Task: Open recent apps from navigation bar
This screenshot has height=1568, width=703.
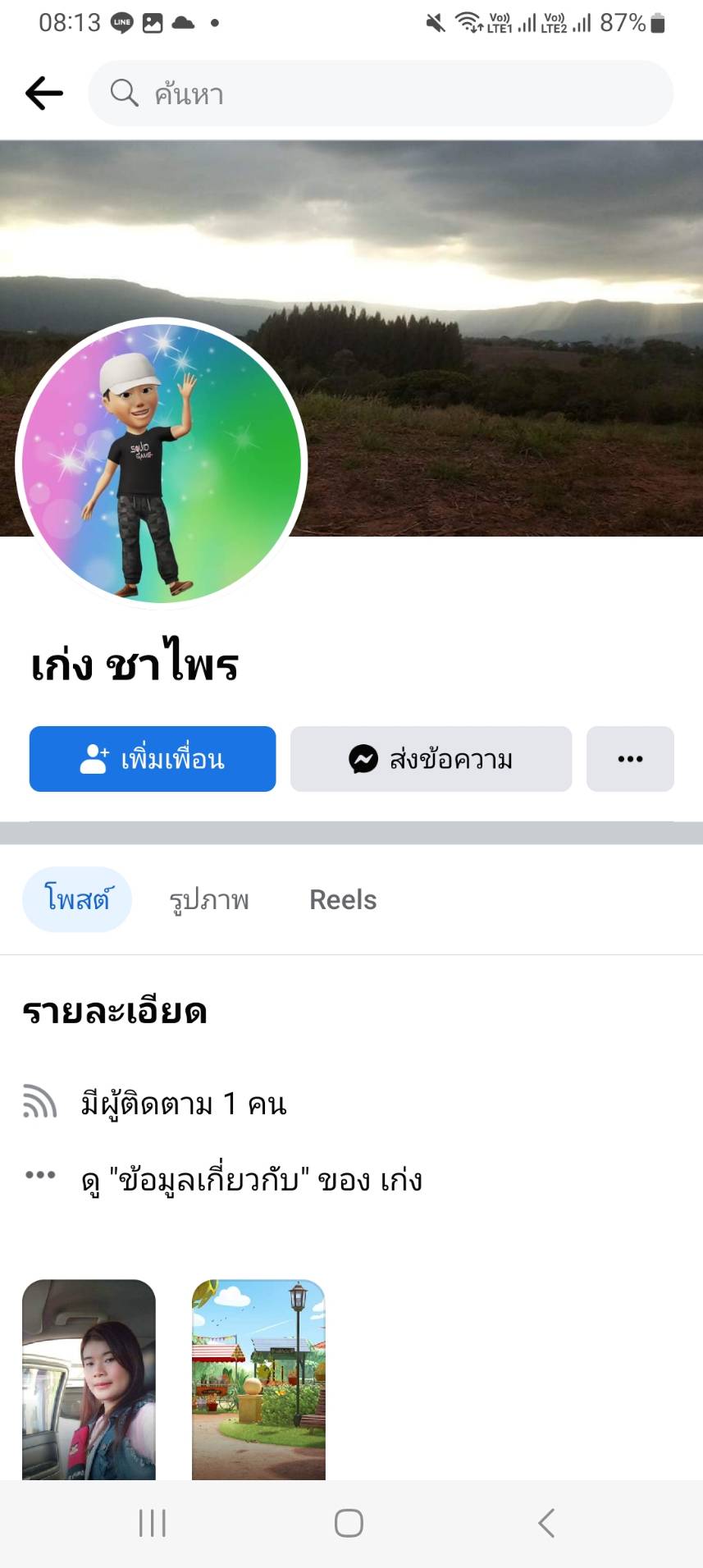Action: coord(153,1524)
